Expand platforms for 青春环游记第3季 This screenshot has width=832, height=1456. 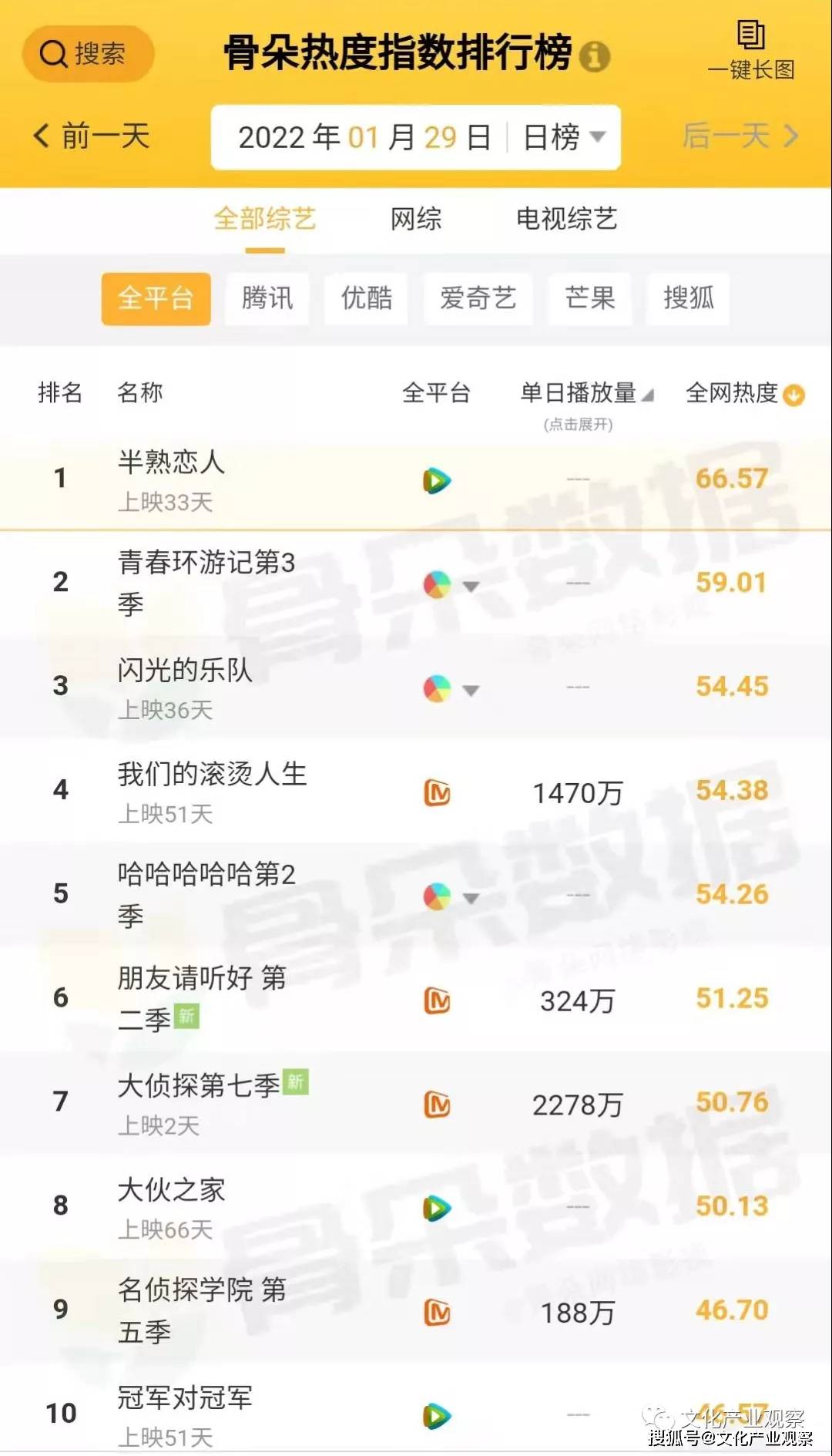coord(471,587)
